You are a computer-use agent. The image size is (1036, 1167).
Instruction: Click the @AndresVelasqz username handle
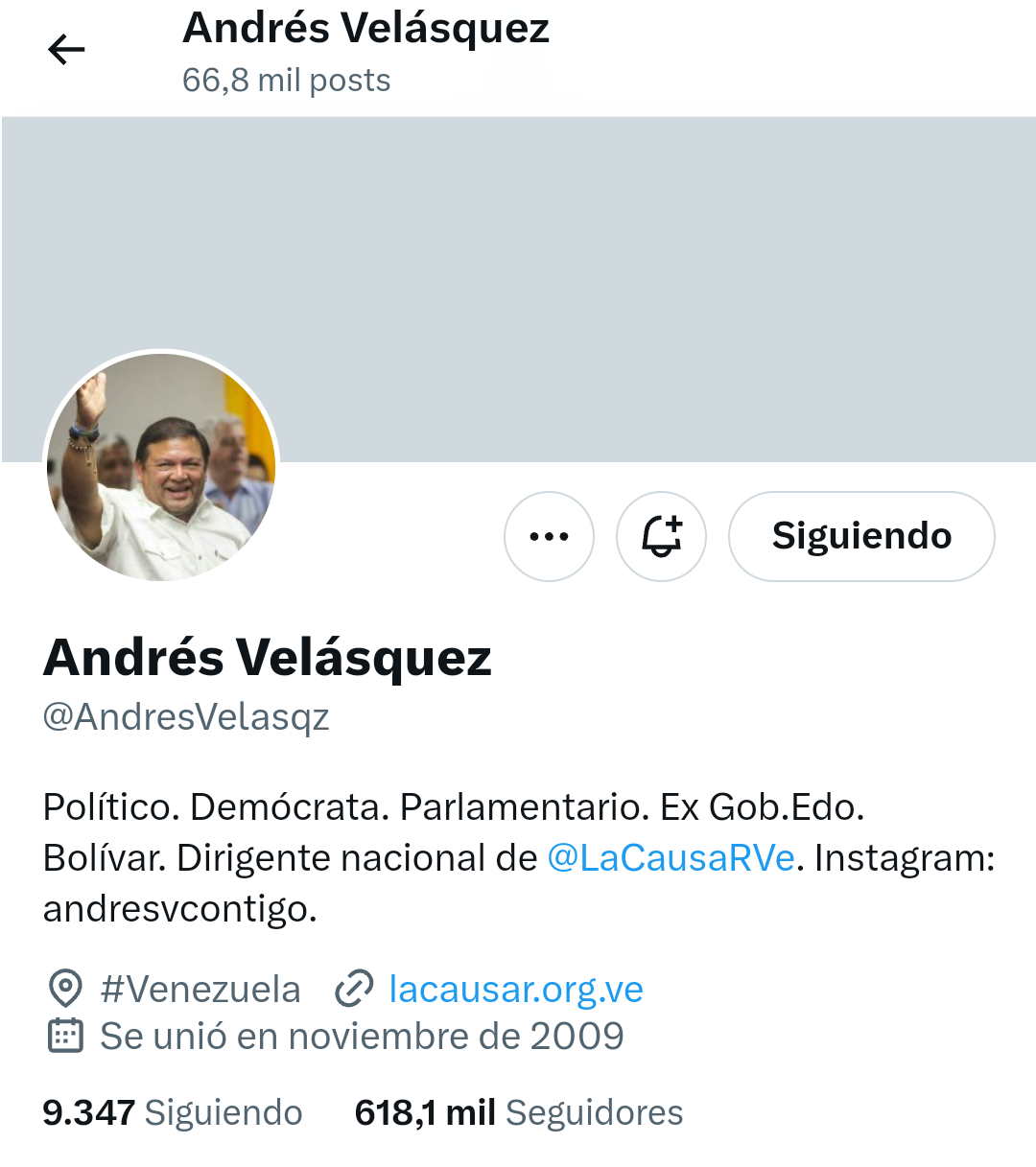[x=185, y=716]
